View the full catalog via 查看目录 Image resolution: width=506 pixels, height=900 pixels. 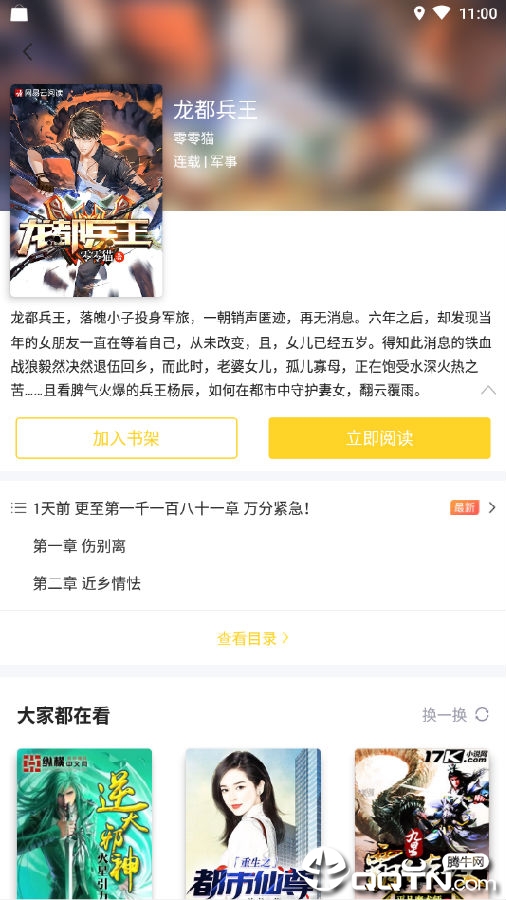[x=252, y=638]
